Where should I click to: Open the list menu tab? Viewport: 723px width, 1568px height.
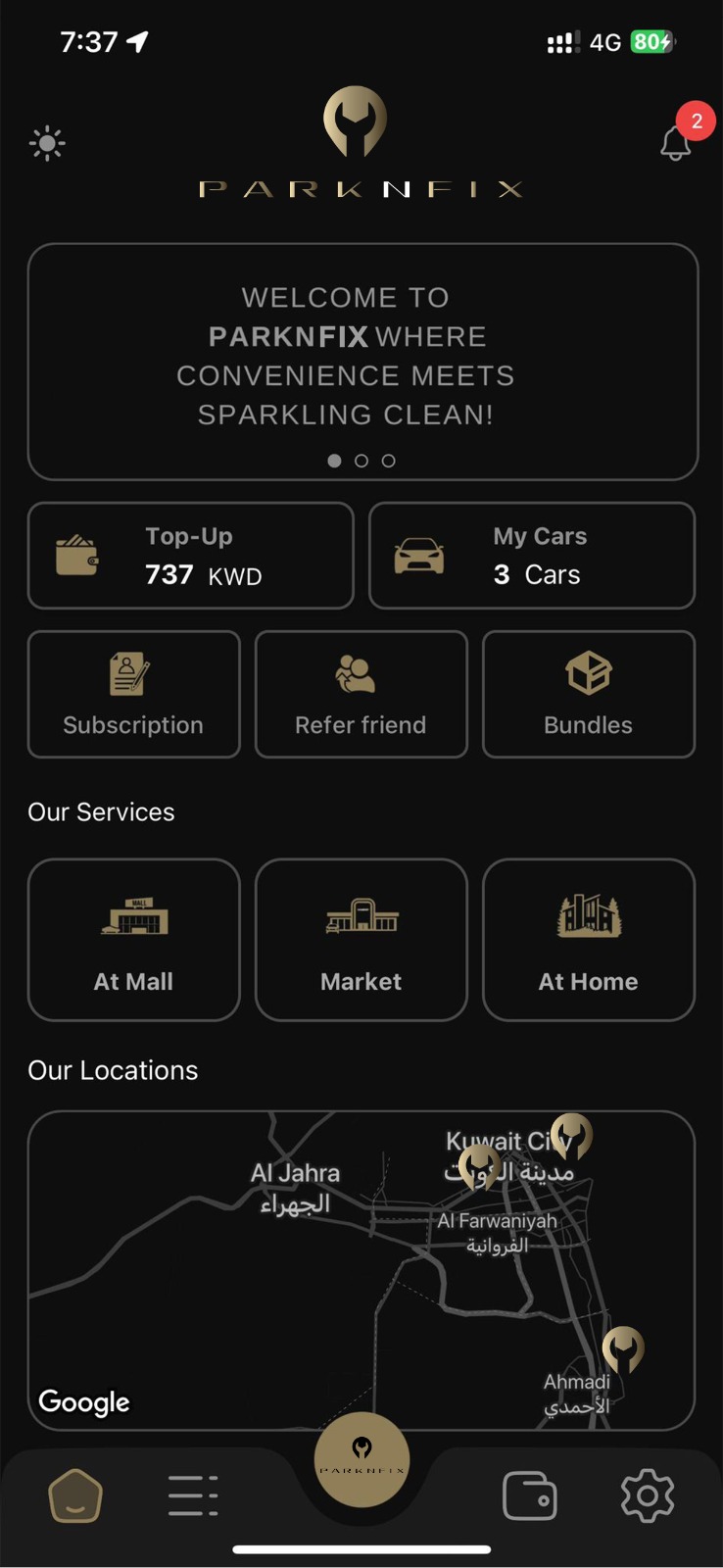coord(193,1495)
